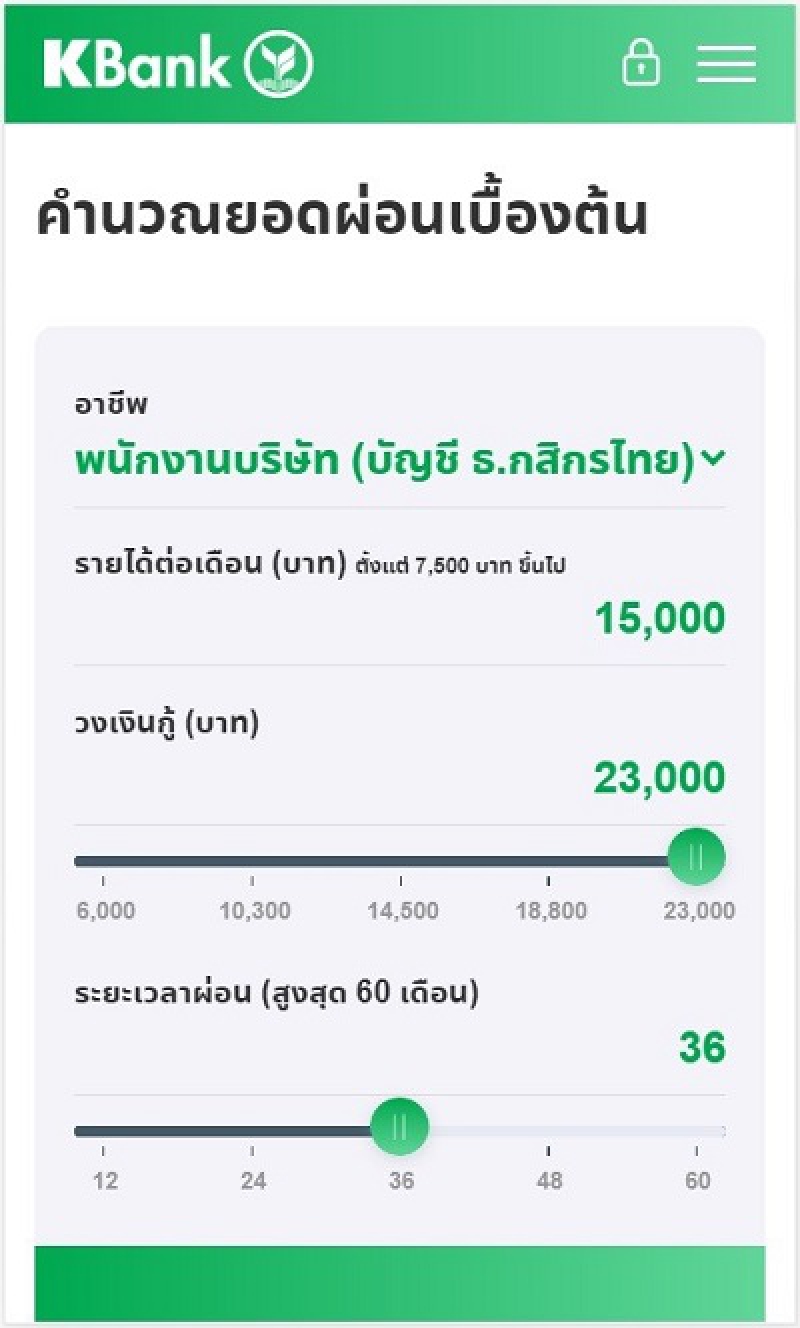The image size is (800, 1328).
Task: Open the hamburger menu
Action: pyautogui.click(x=726, y=64)
